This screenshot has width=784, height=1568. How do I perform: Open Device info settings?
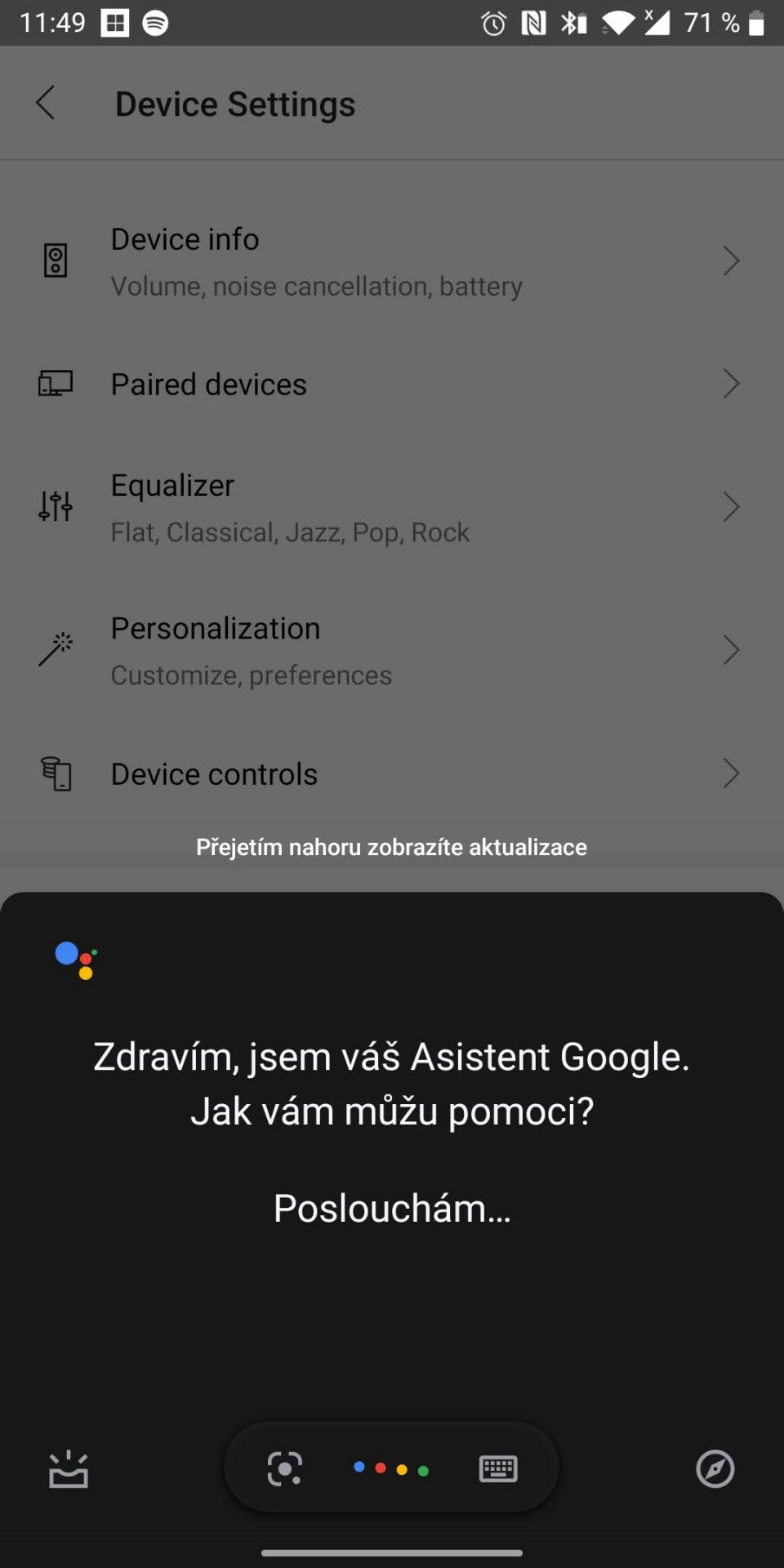392,261
